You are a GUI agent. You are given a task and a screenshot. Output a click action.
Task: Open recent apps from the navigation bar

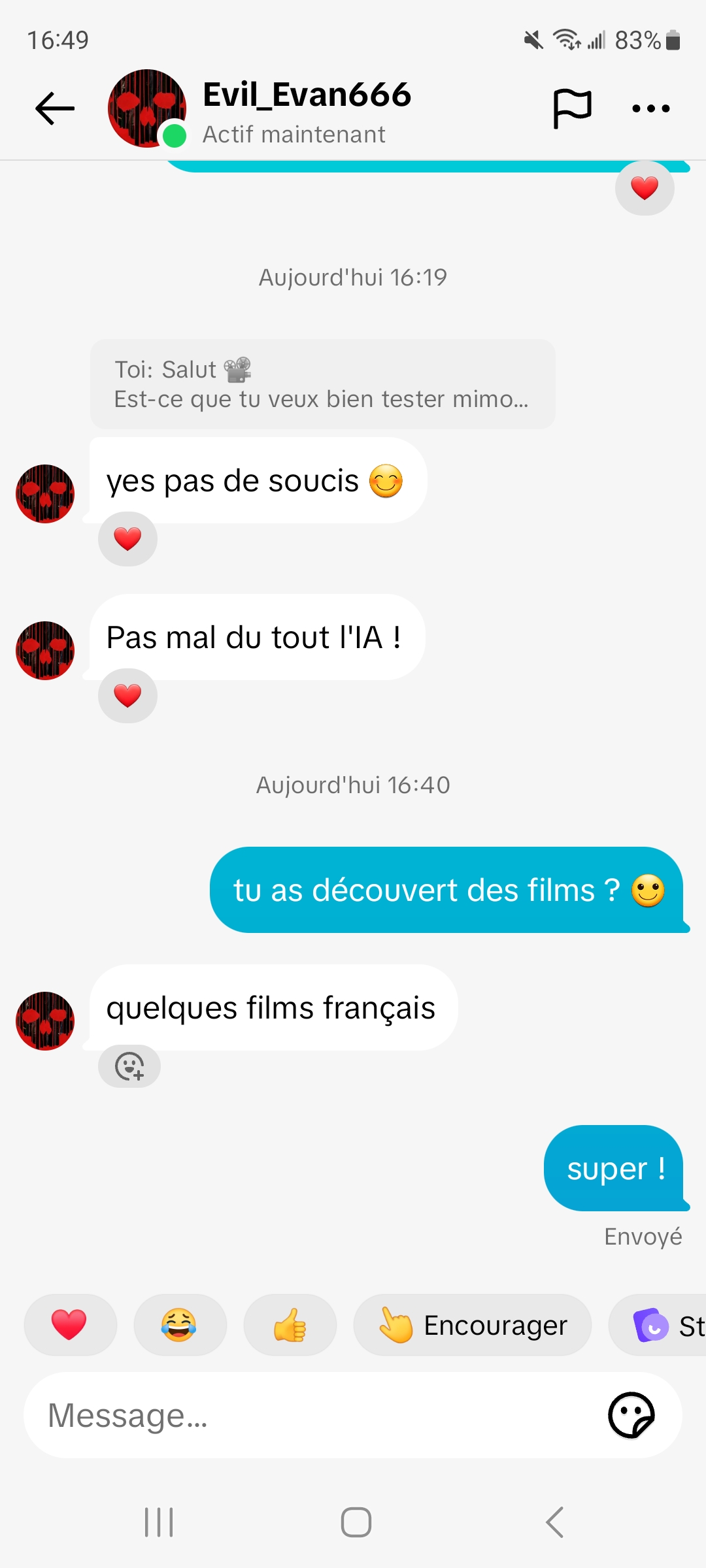point(159,1522)
